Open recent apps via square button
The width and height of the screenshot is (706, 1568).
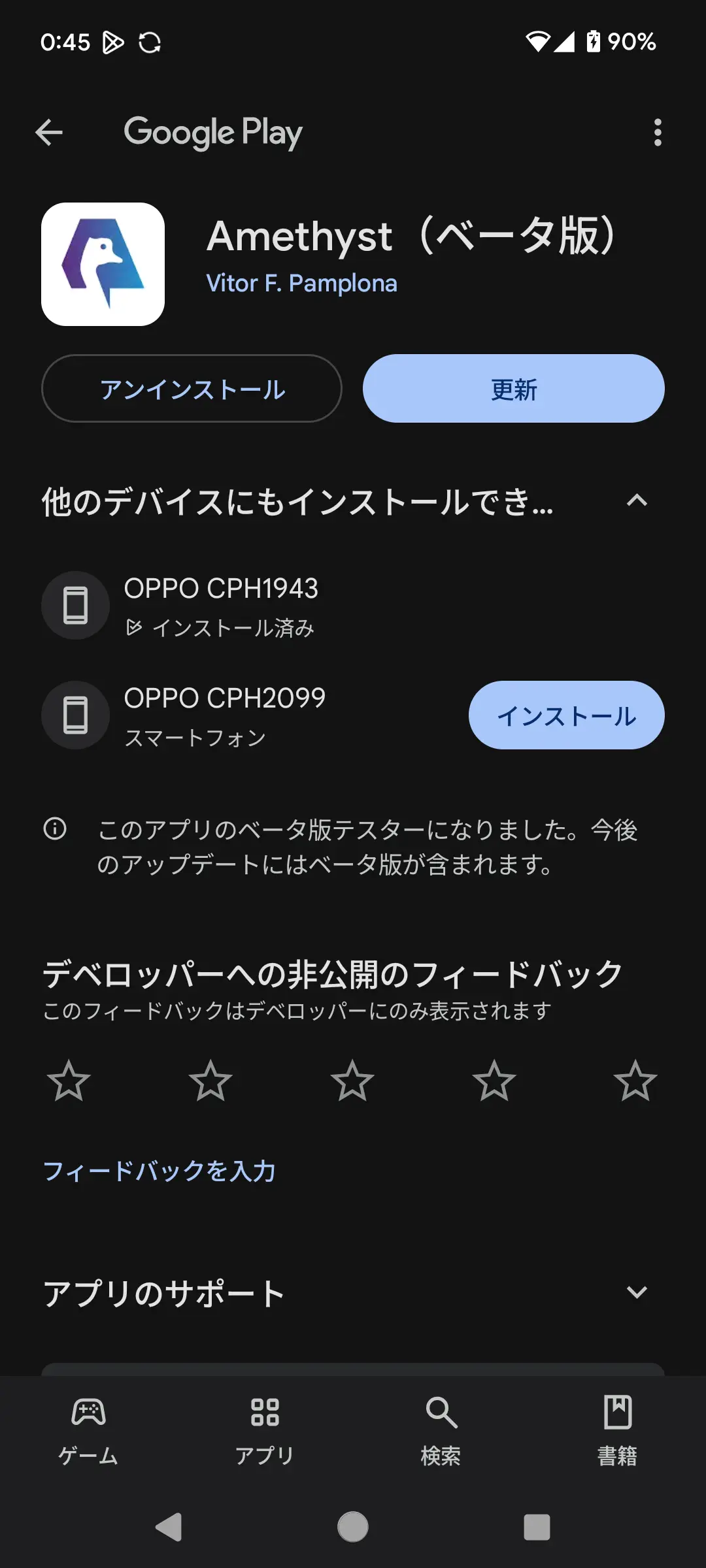[537, 1527]
